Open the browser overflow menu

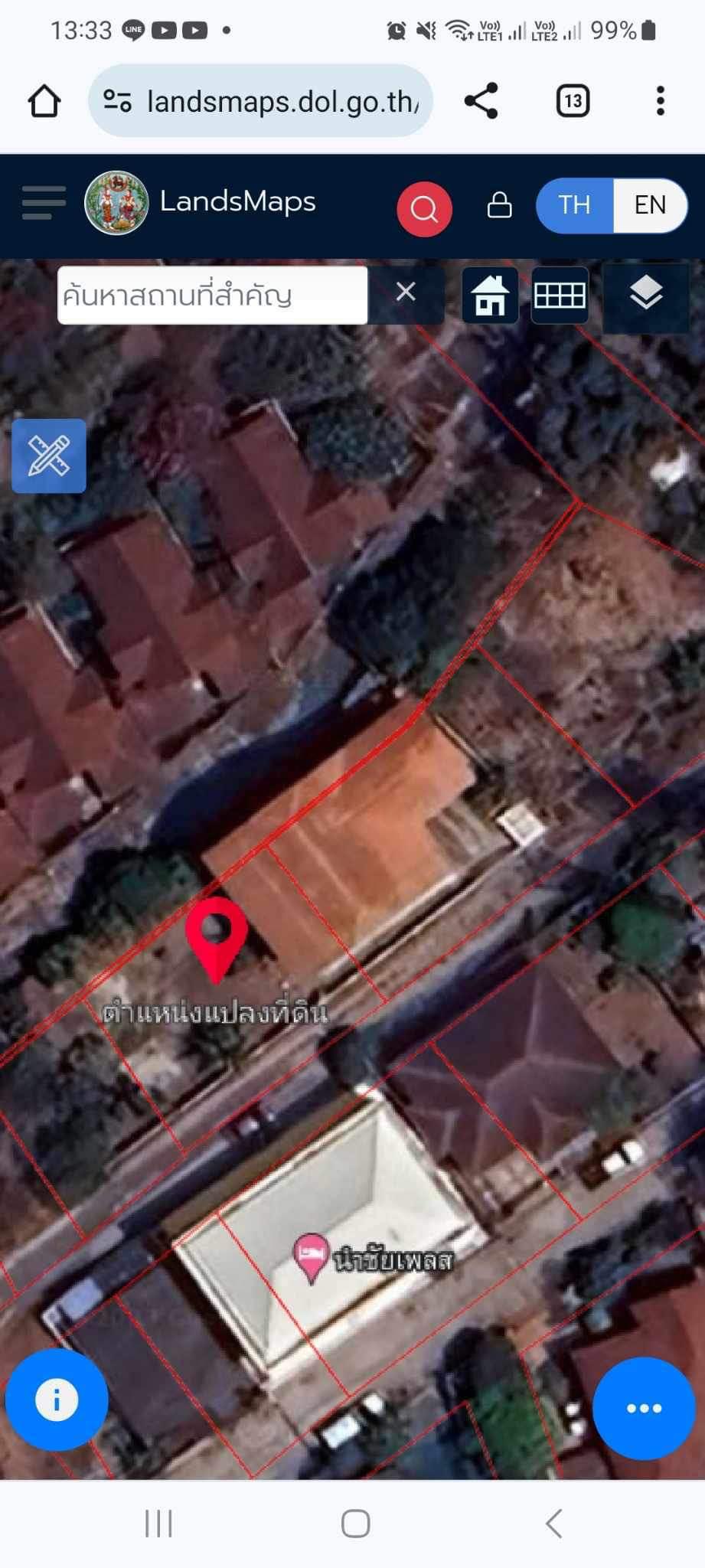(x=660, y=101)
